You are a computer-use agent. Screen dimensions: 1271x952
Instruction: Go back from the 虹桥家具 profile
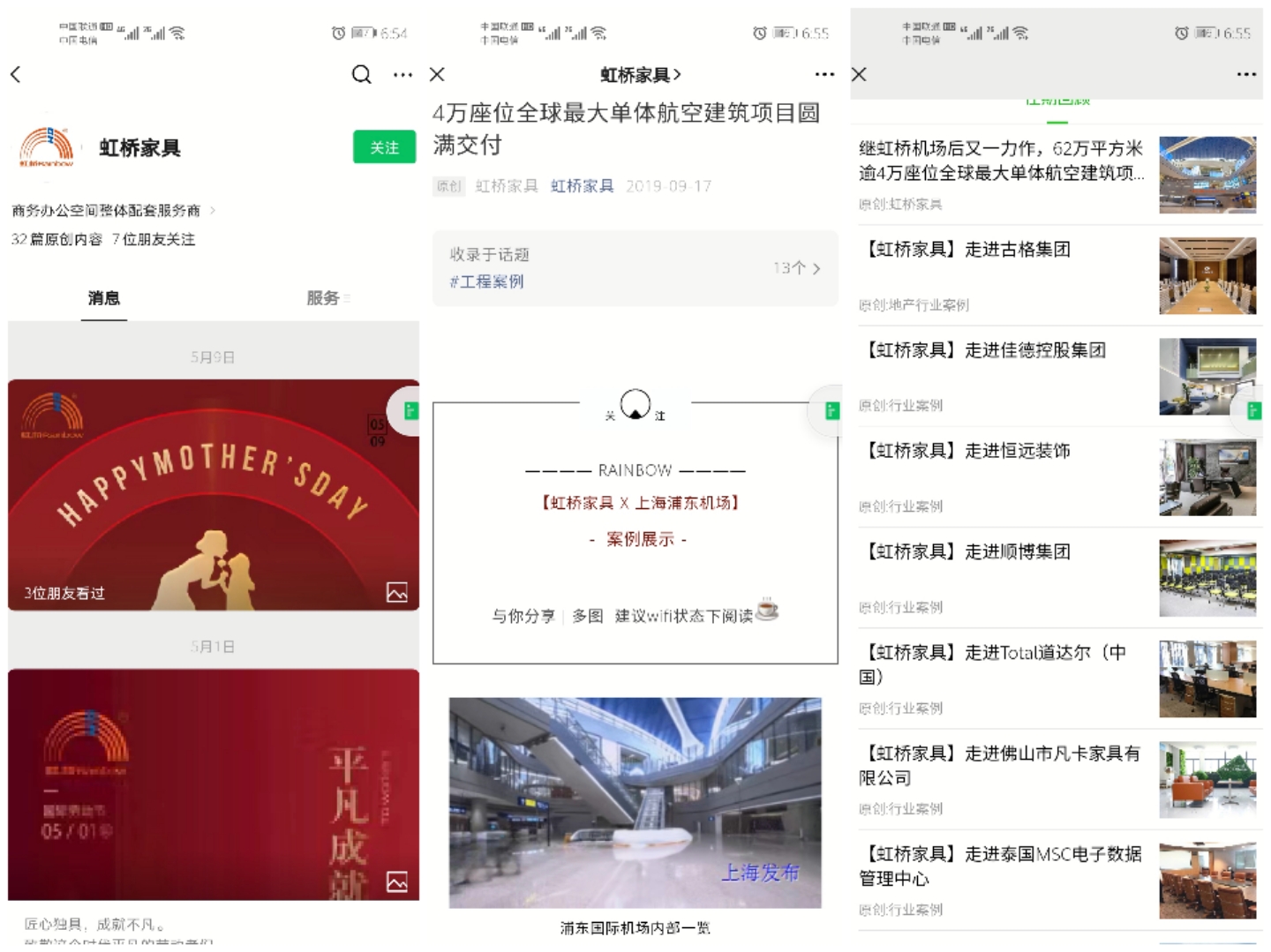pyautogui.click(x=16, y=75)
